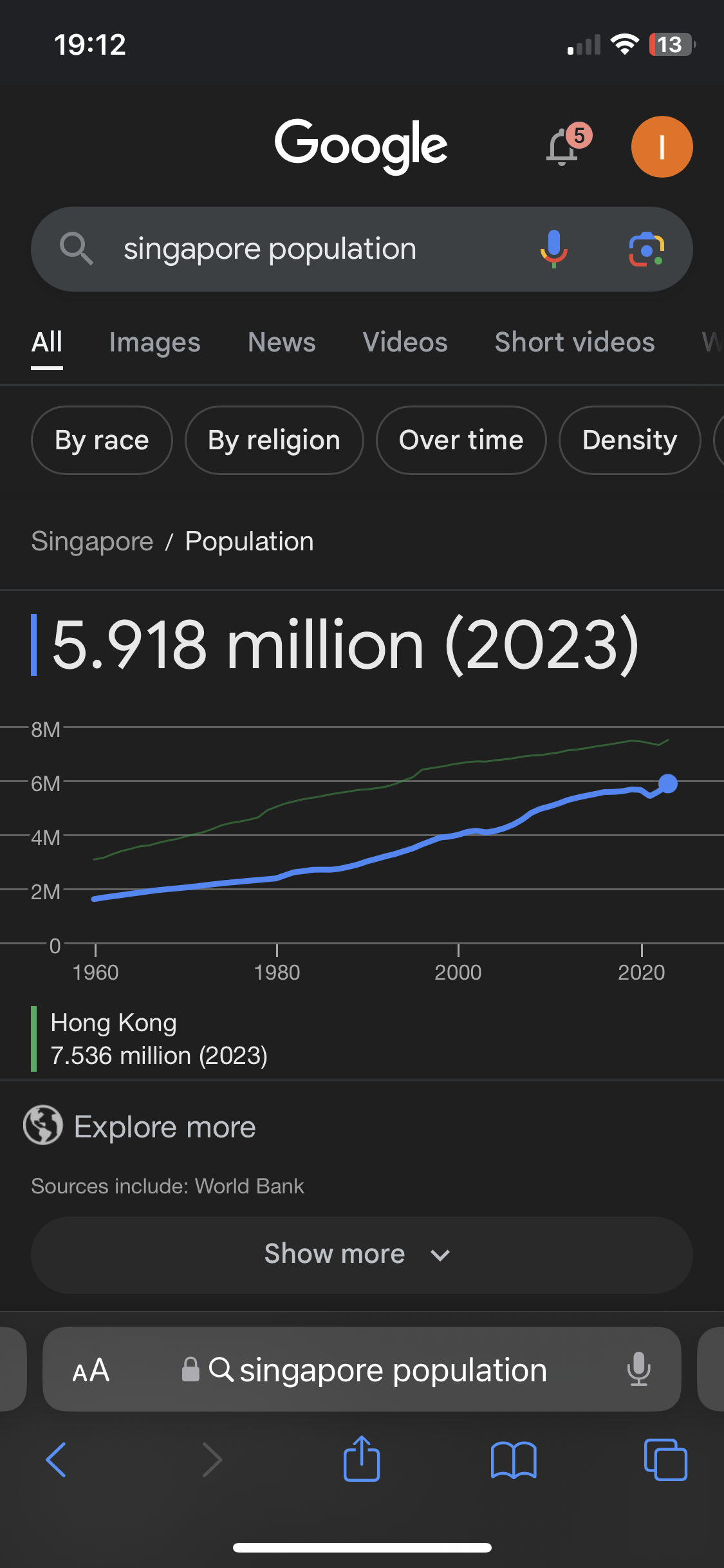Switch to the Videos tab
The width and height of the screenshot is (724, 1568).
[x=405, y=342]
